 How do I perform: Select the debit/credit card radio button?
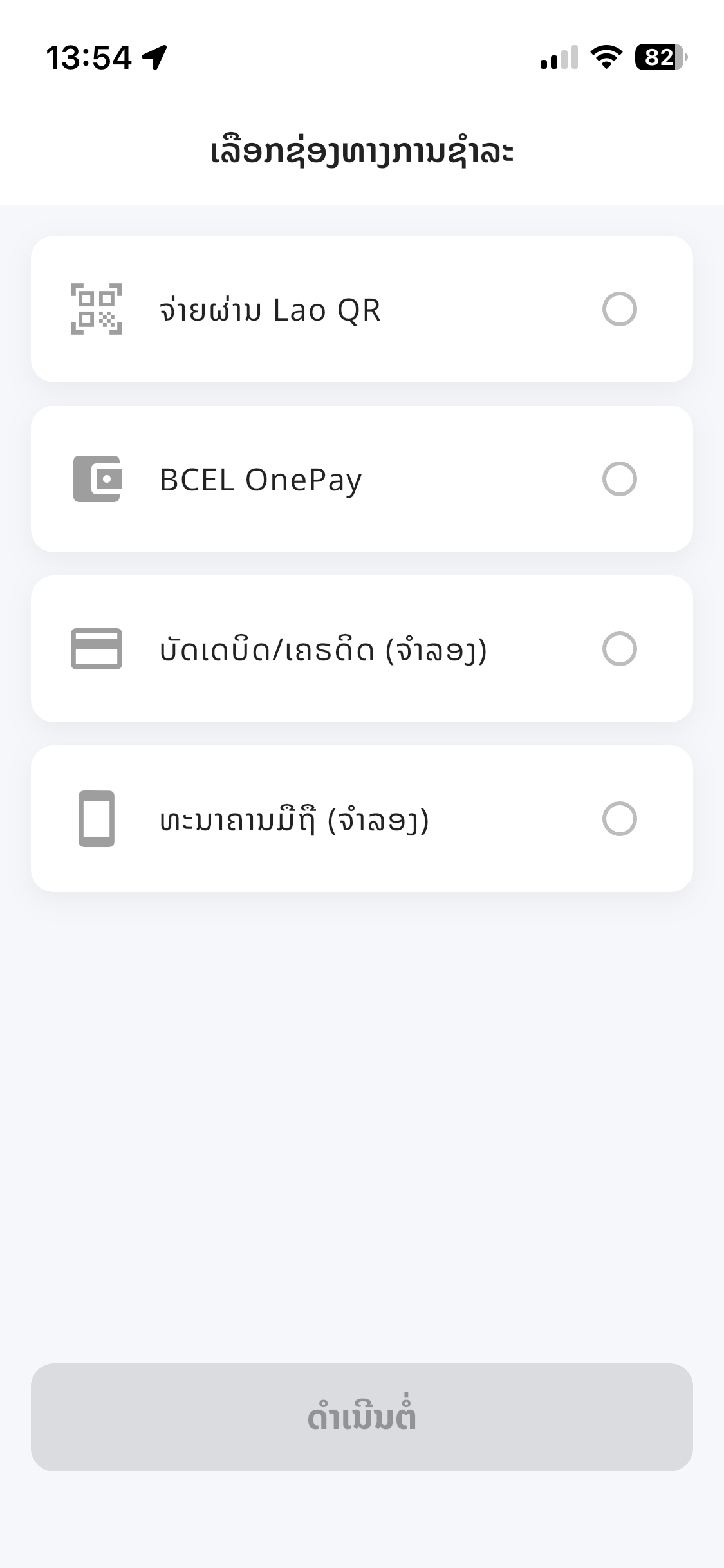click(x=620, y=650)
